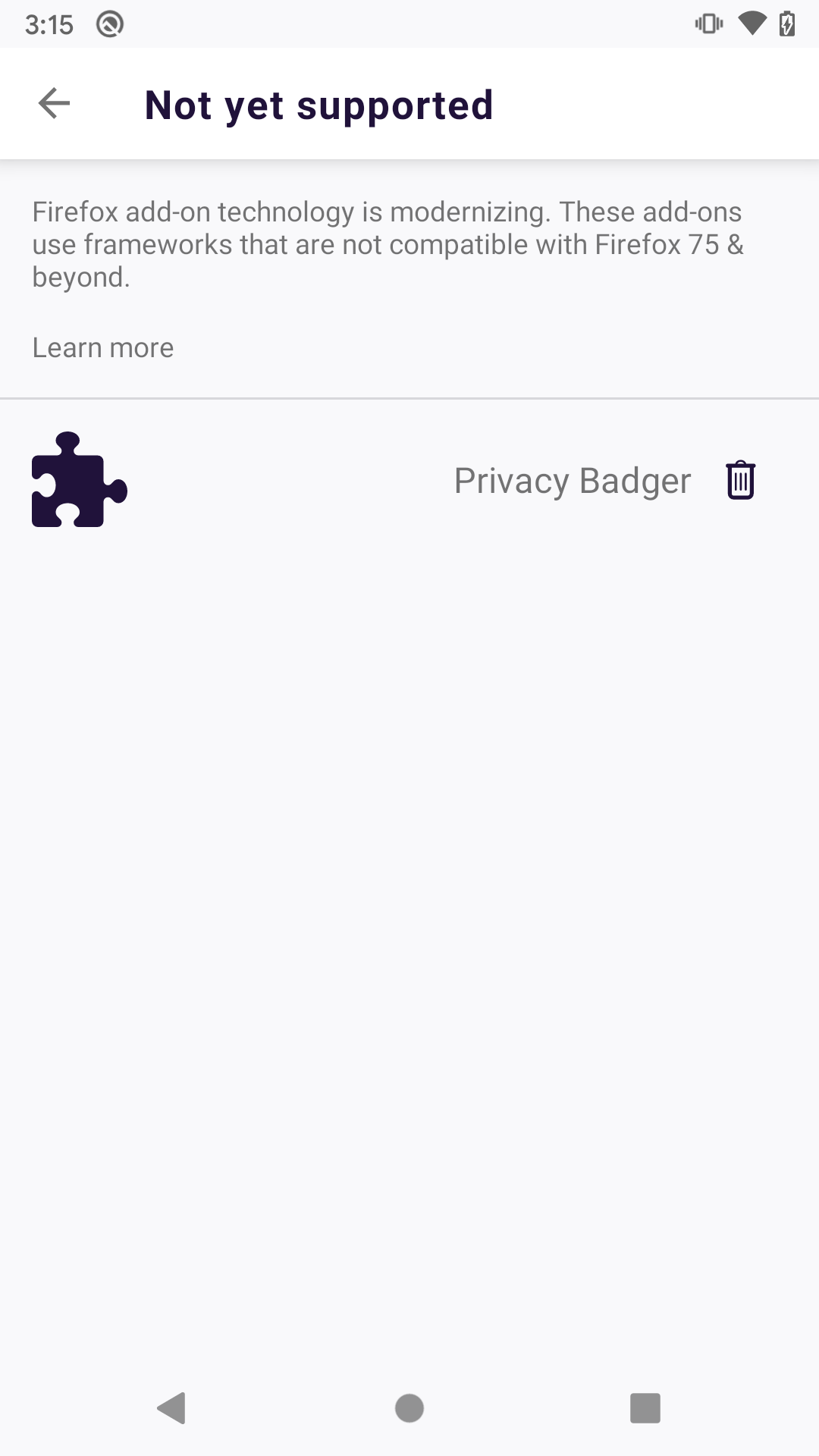Tap the empty list area below Privacy Badger
This screenshot has height=1456, width=819.
tap(409, 910)
